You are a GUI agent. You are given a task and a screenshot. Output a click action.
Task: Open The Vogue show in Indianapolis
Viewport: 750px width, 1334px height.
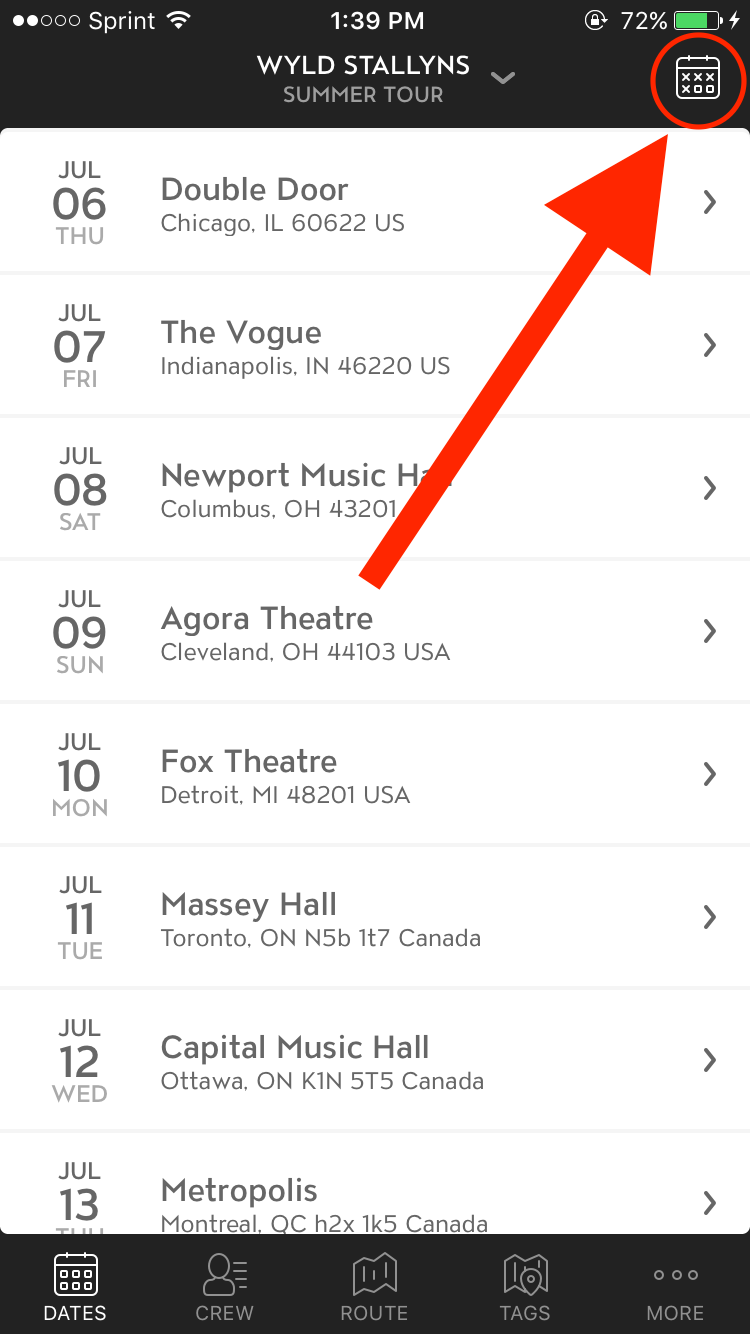coord(375,345)
